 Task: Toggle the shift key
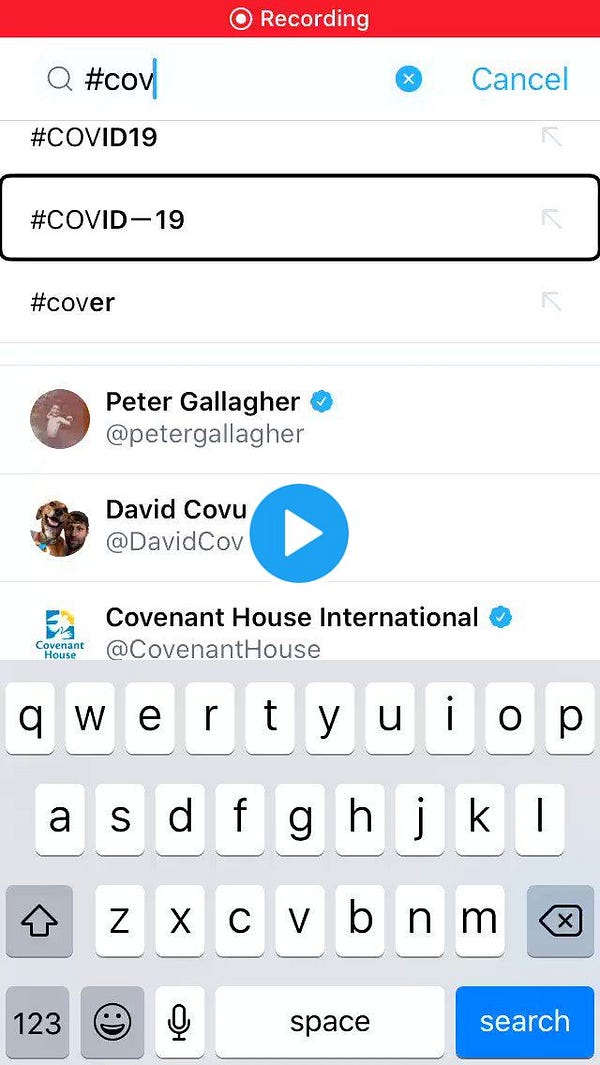click(39, 921)
